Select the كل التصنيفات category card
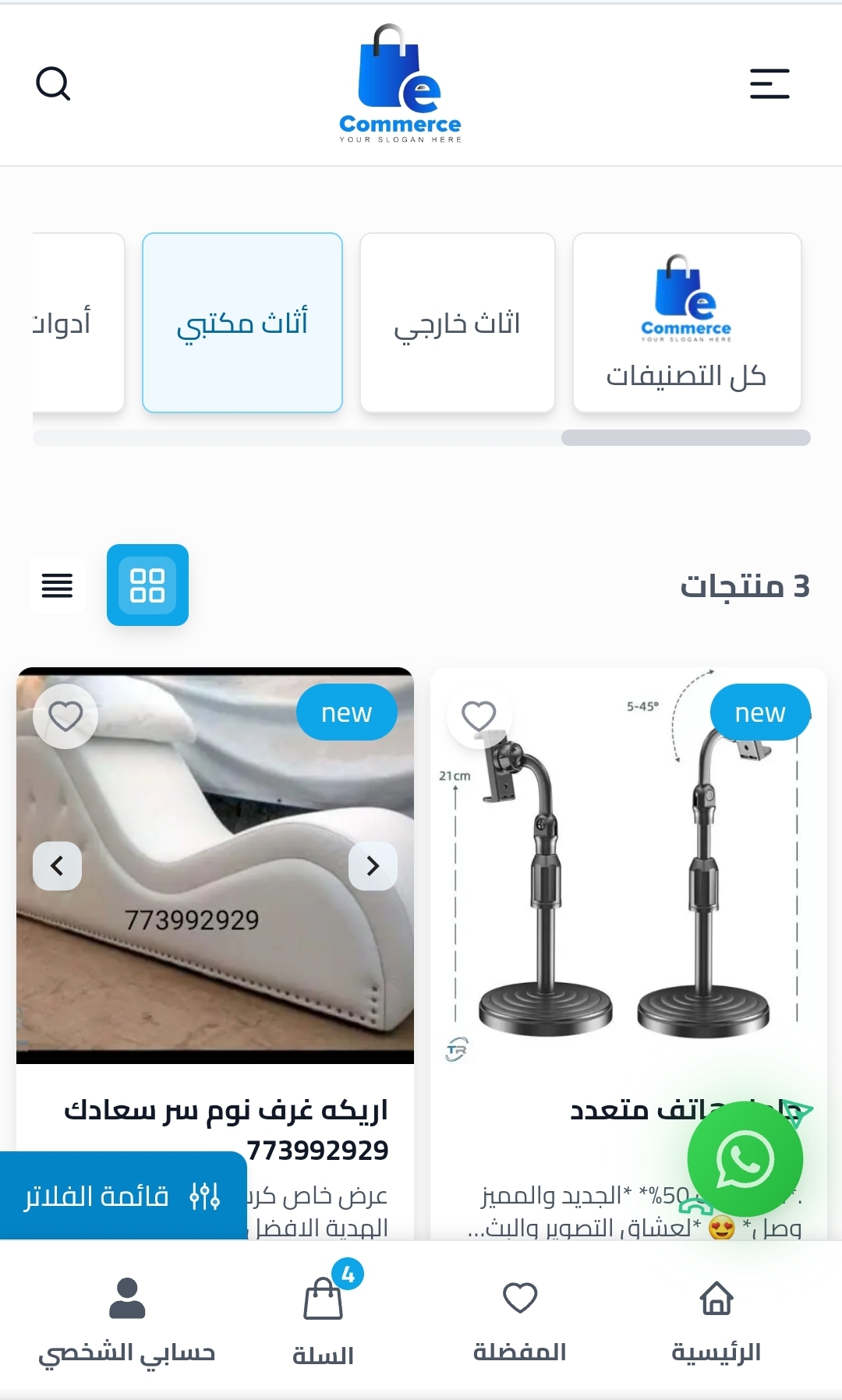Screen dimensions: 842x1400 [687, 323]
